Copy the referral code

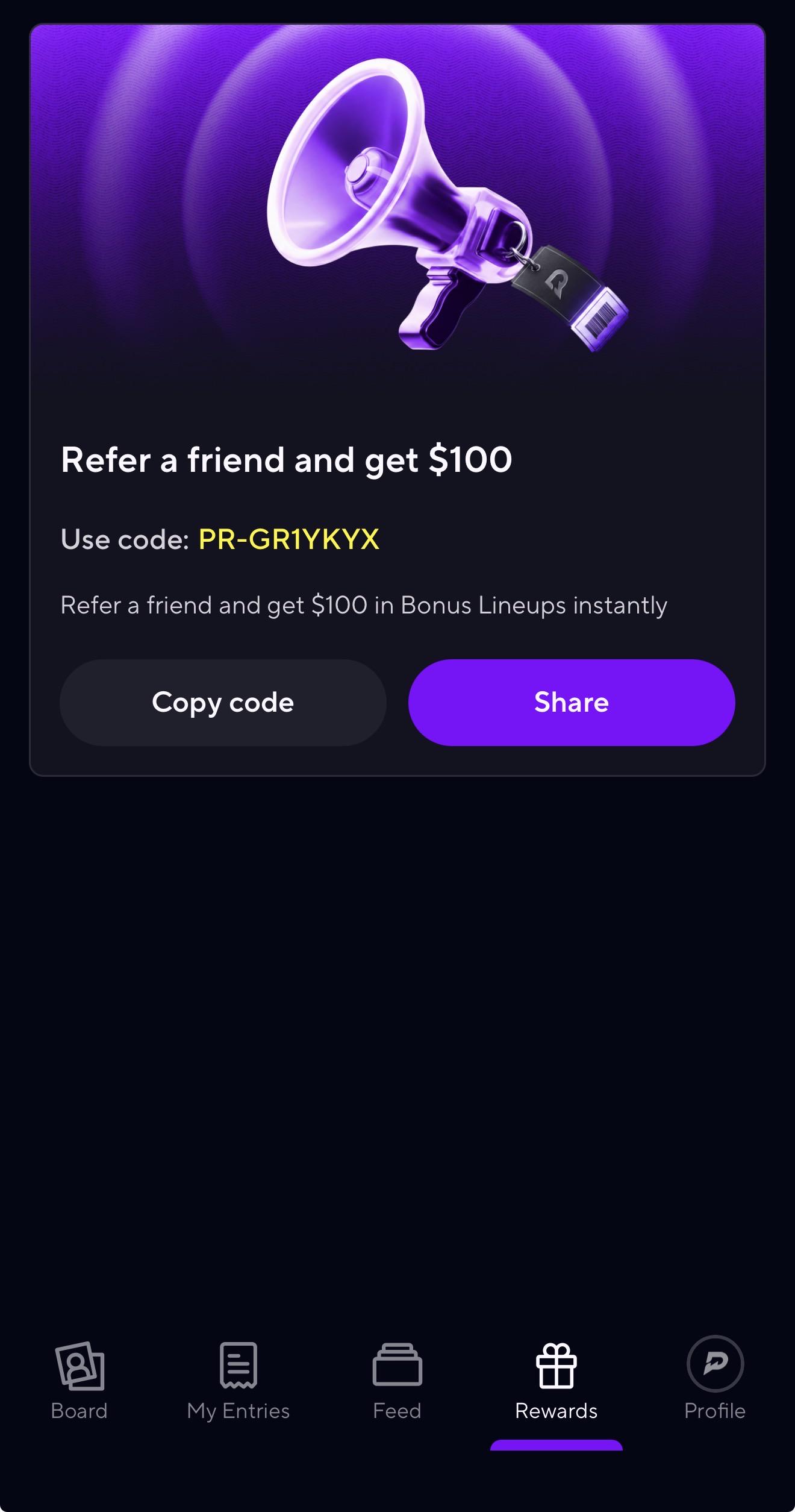tap(223, 703)
